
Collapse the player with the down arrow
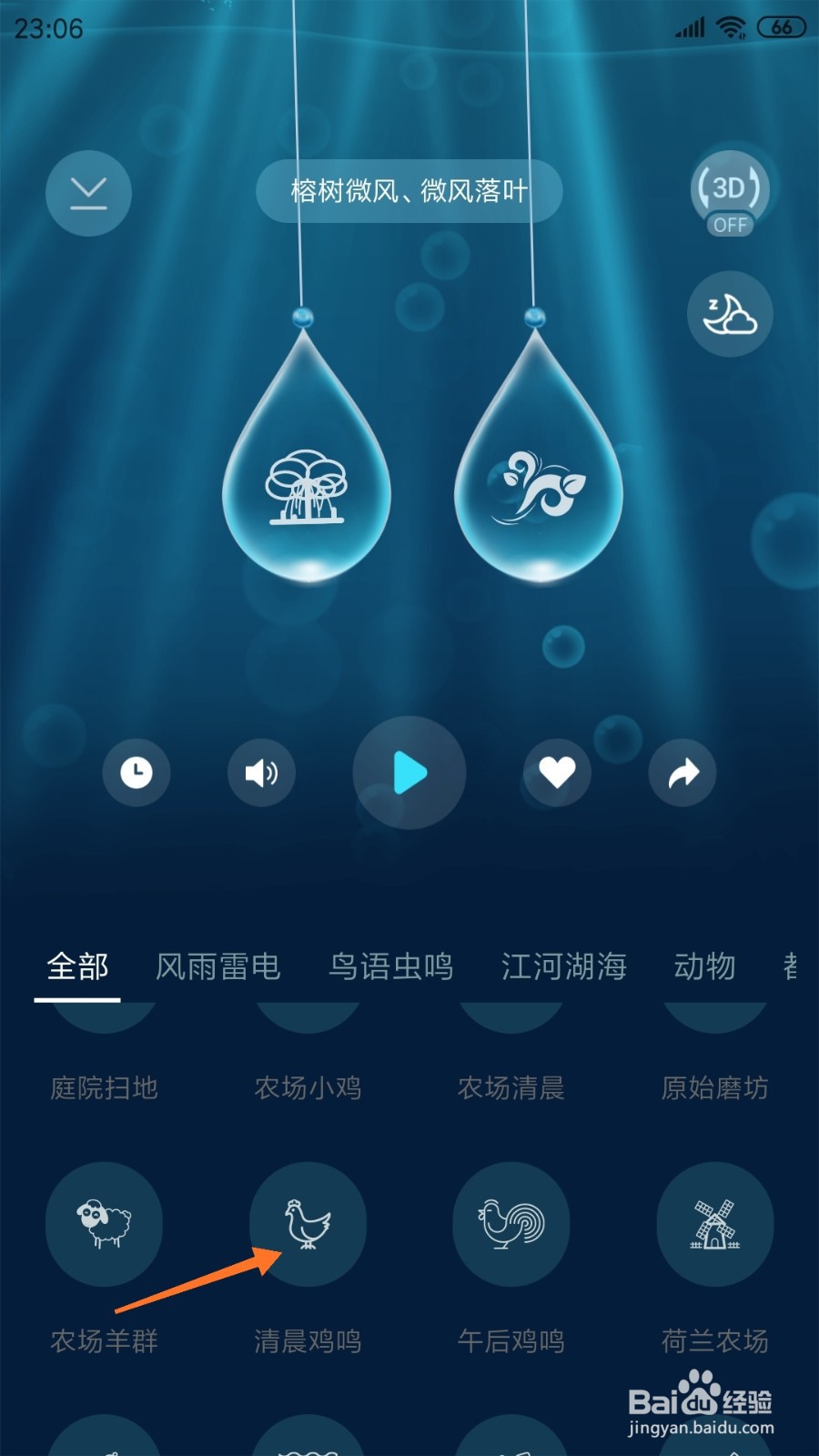point(88,193)
